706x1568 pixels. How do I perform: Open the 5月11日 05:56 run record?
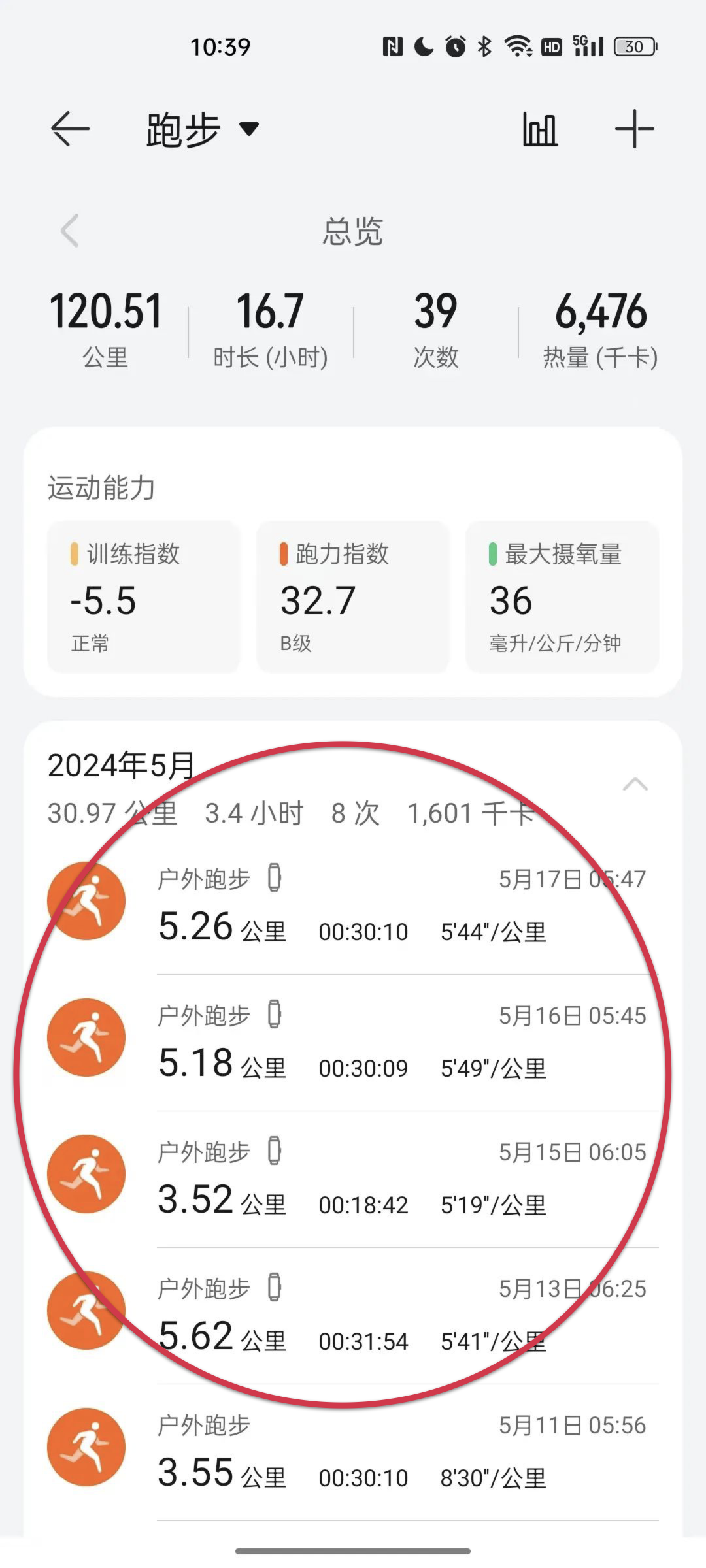coord(353,1452)
